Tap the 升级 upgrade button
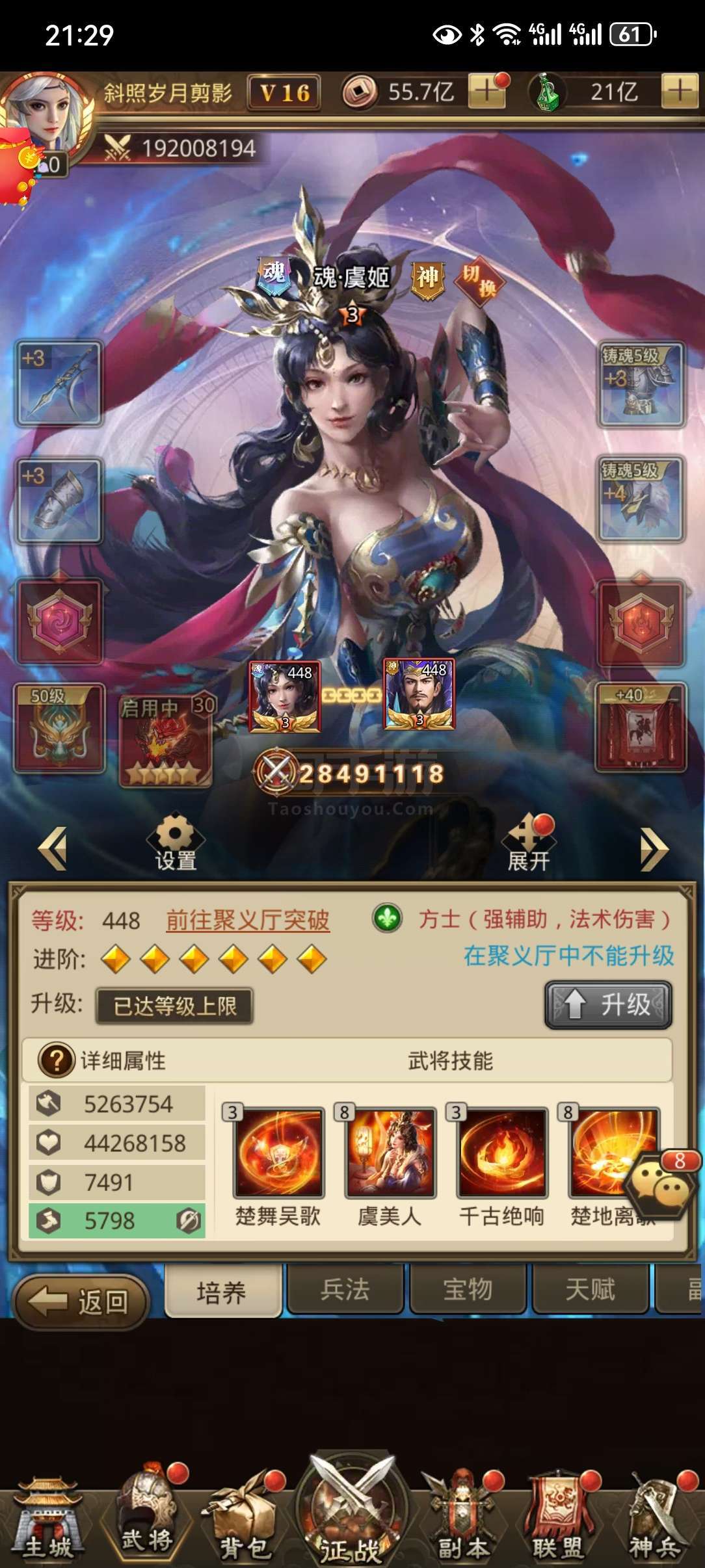705x1568 pixels. coord(608,1005)
